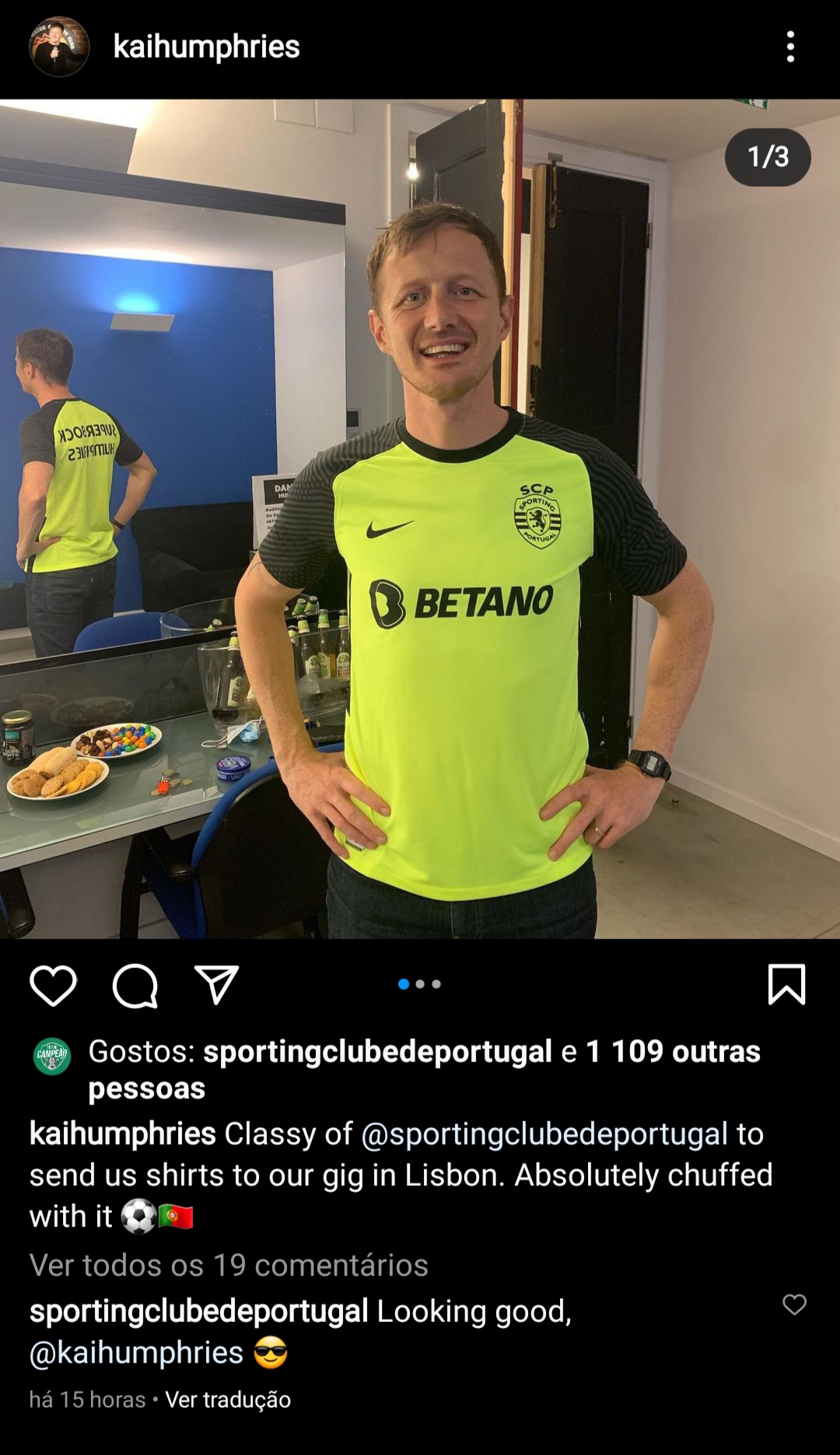Open sportingclubedeportugal commenter profile name
The width and height of the screenshot is (840, 1455).
pyautogui.click(x=198, y=1311)
